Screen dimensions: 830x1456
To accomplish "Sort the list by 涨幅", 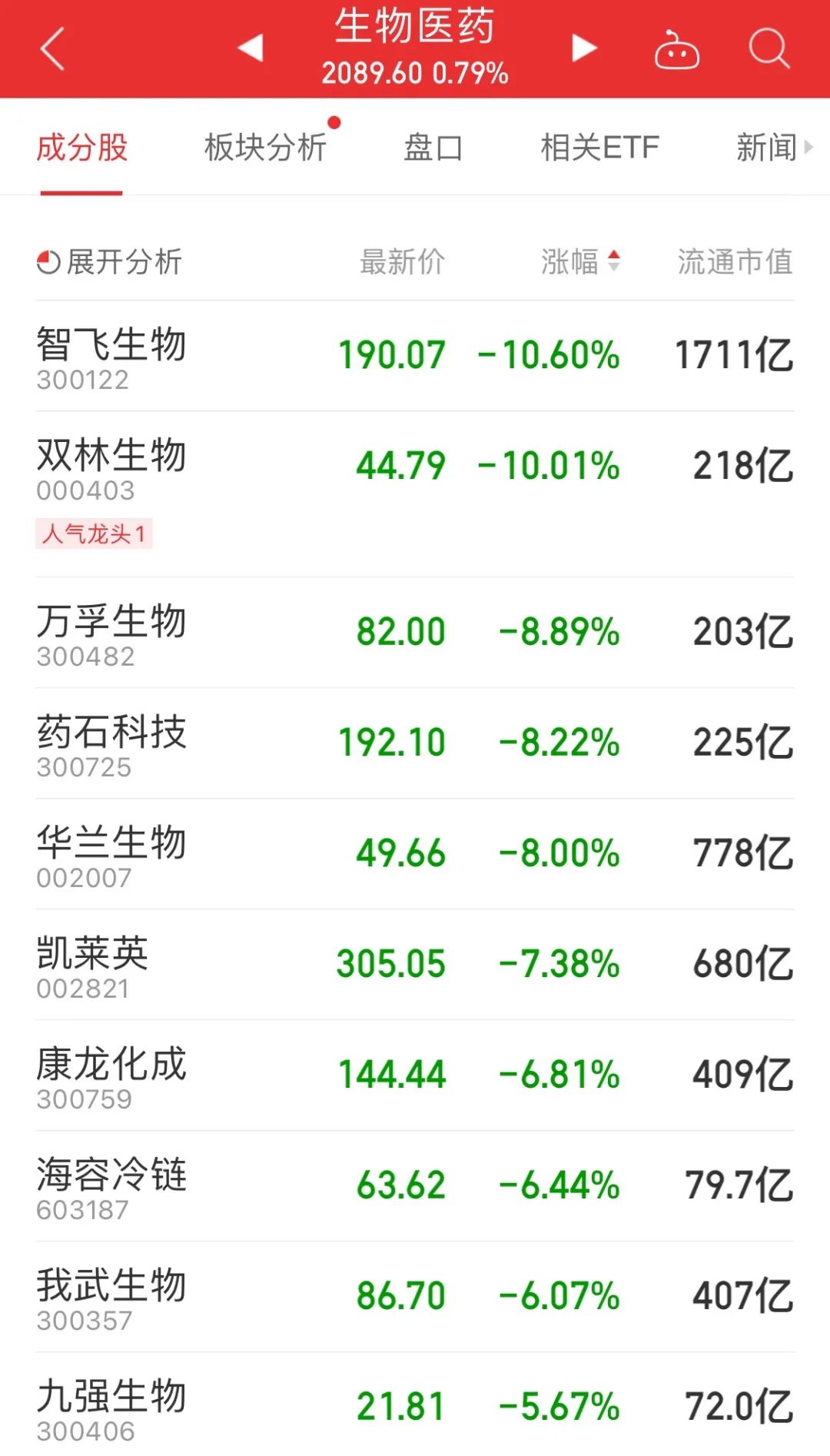I will click(580, 261).
